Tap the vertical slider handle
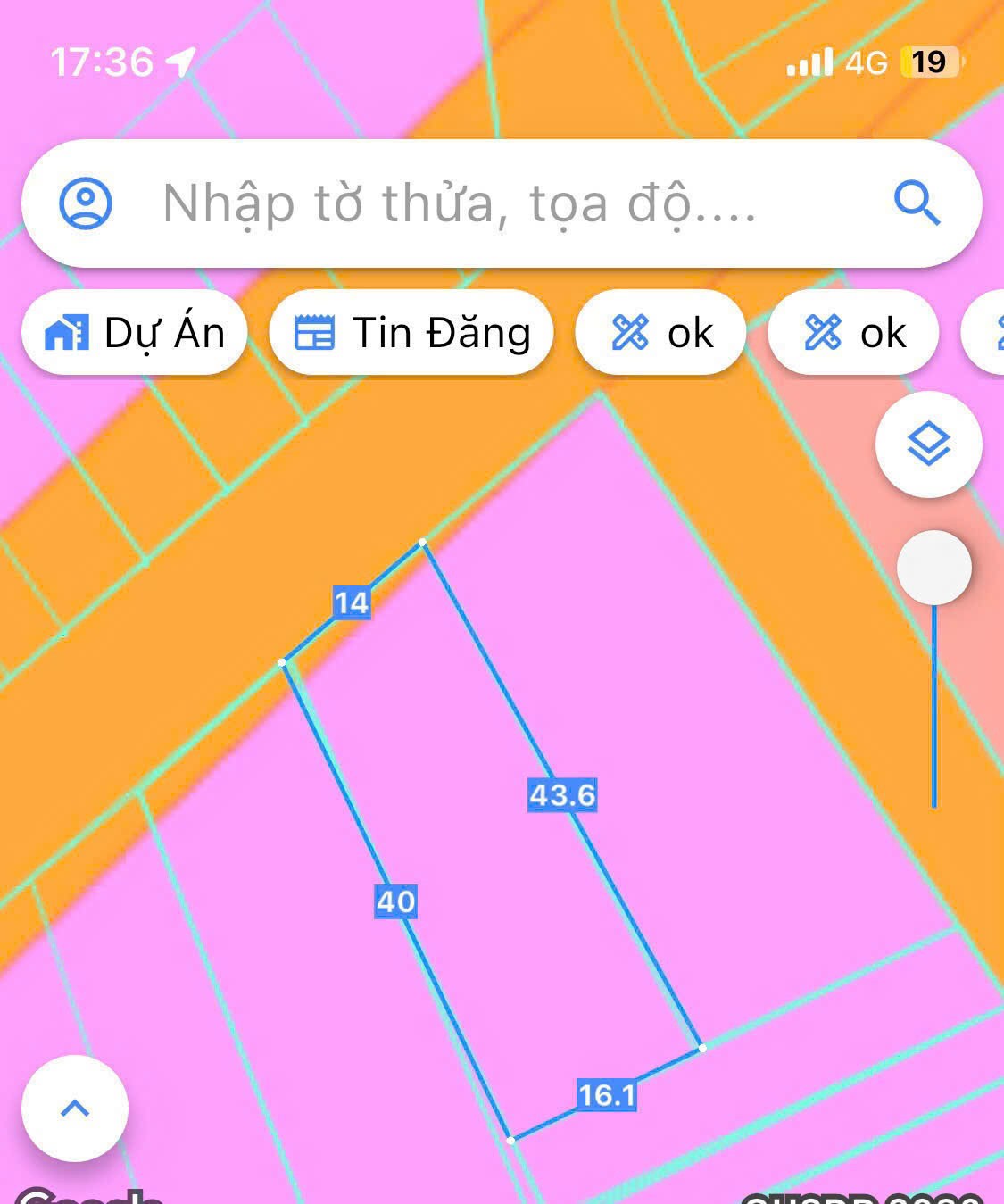 [x=933, y=568]
